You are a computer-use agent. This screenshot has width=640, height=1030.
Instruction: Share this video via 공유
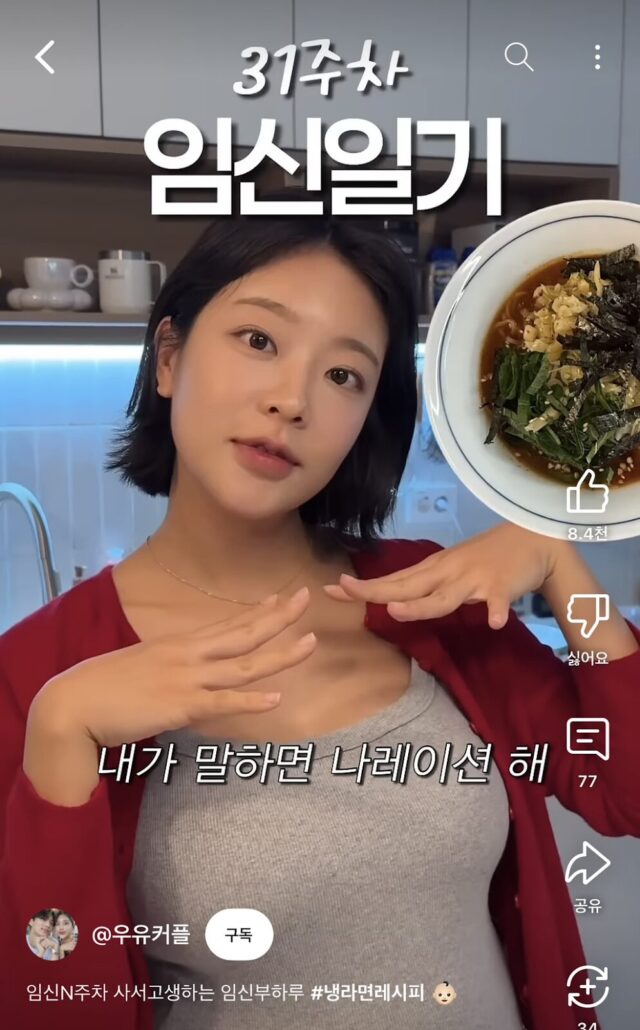click(x=587, y=865)
